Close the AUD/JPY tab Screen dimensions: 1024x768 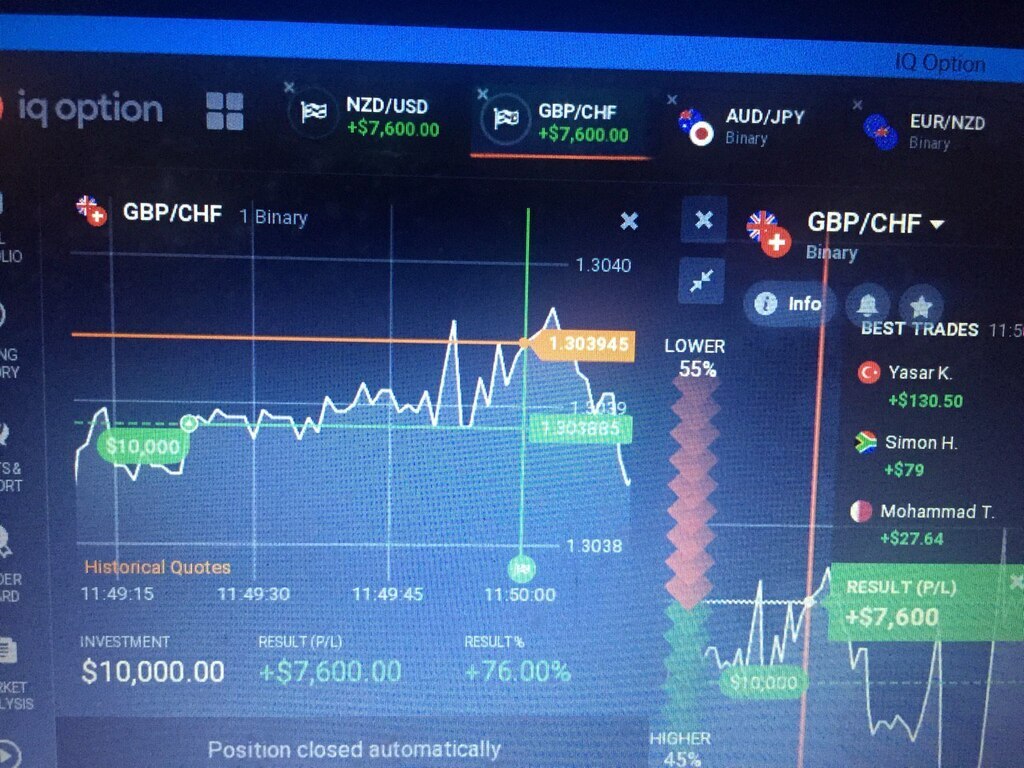tap(669, 99)
